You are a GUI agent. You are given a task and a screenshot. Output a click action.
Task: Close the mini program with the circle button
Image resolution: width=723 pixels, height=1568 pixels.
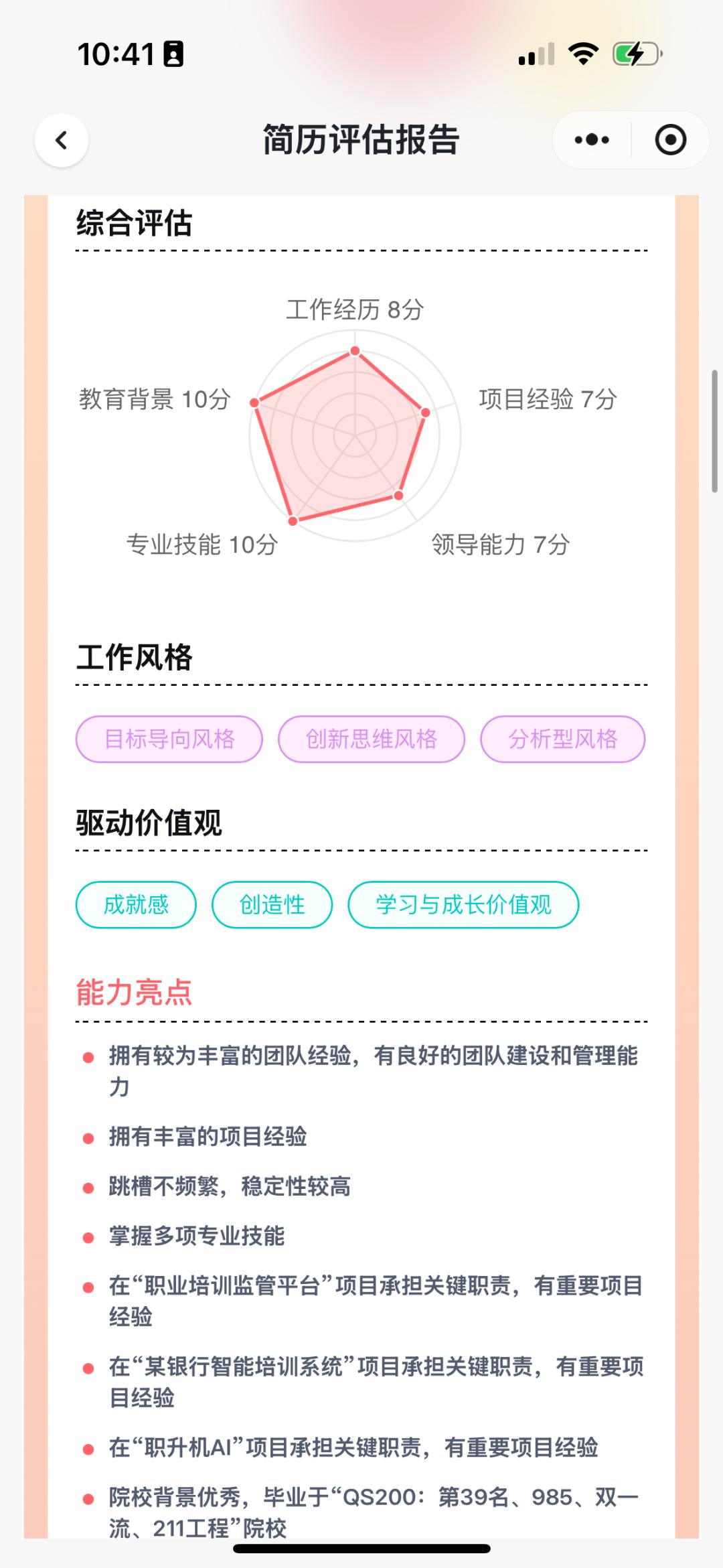click(x=670, y=141)
